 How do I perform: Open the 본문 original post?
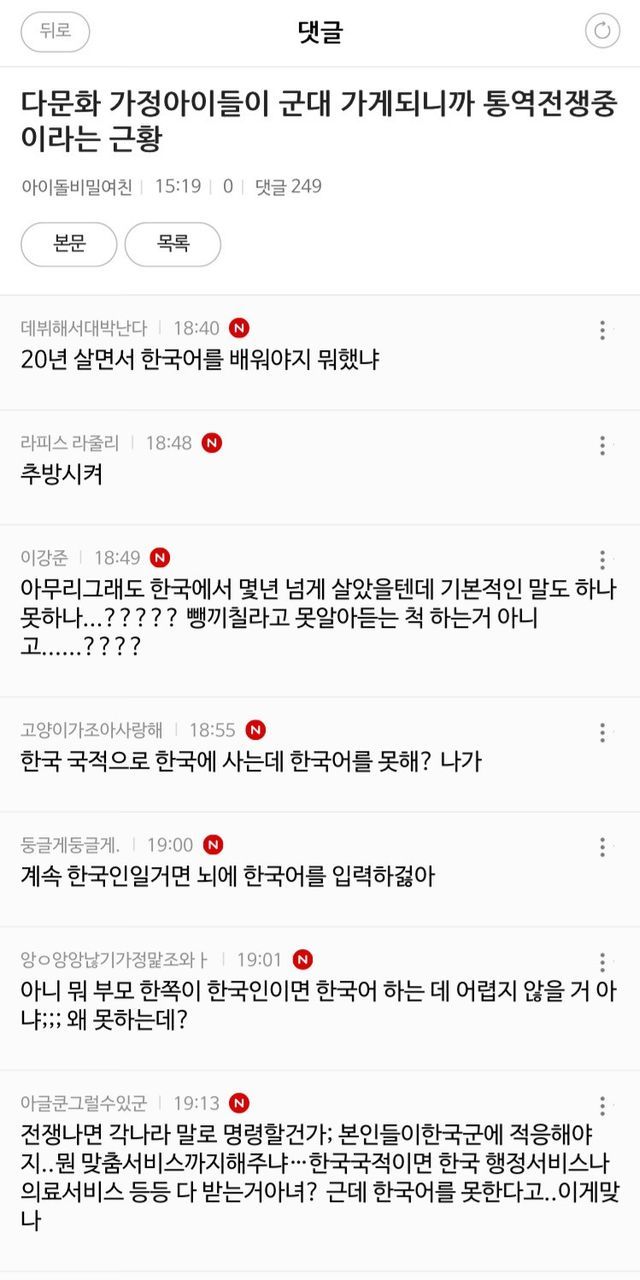click(69, 244)
